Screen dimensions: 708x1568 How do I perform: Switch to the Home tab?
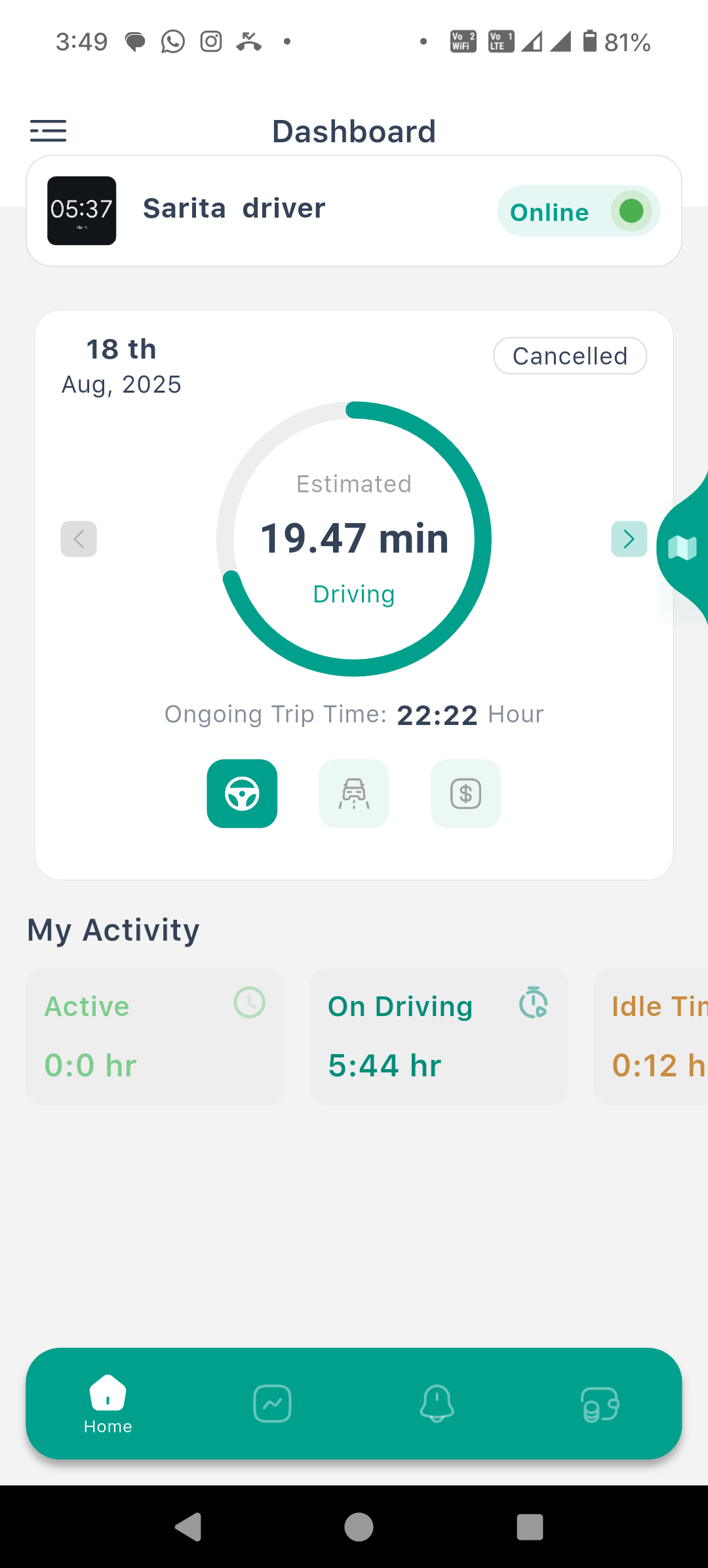108,1403
